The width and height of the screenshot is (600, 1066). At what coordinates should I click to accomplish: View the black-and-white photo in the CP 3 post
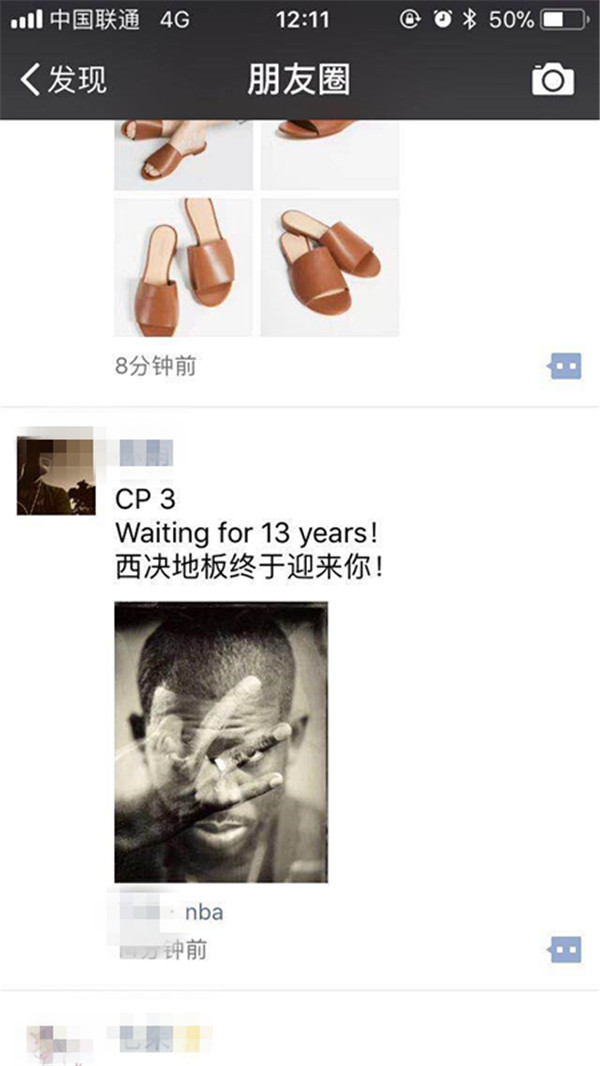click(x=221, y=741)
